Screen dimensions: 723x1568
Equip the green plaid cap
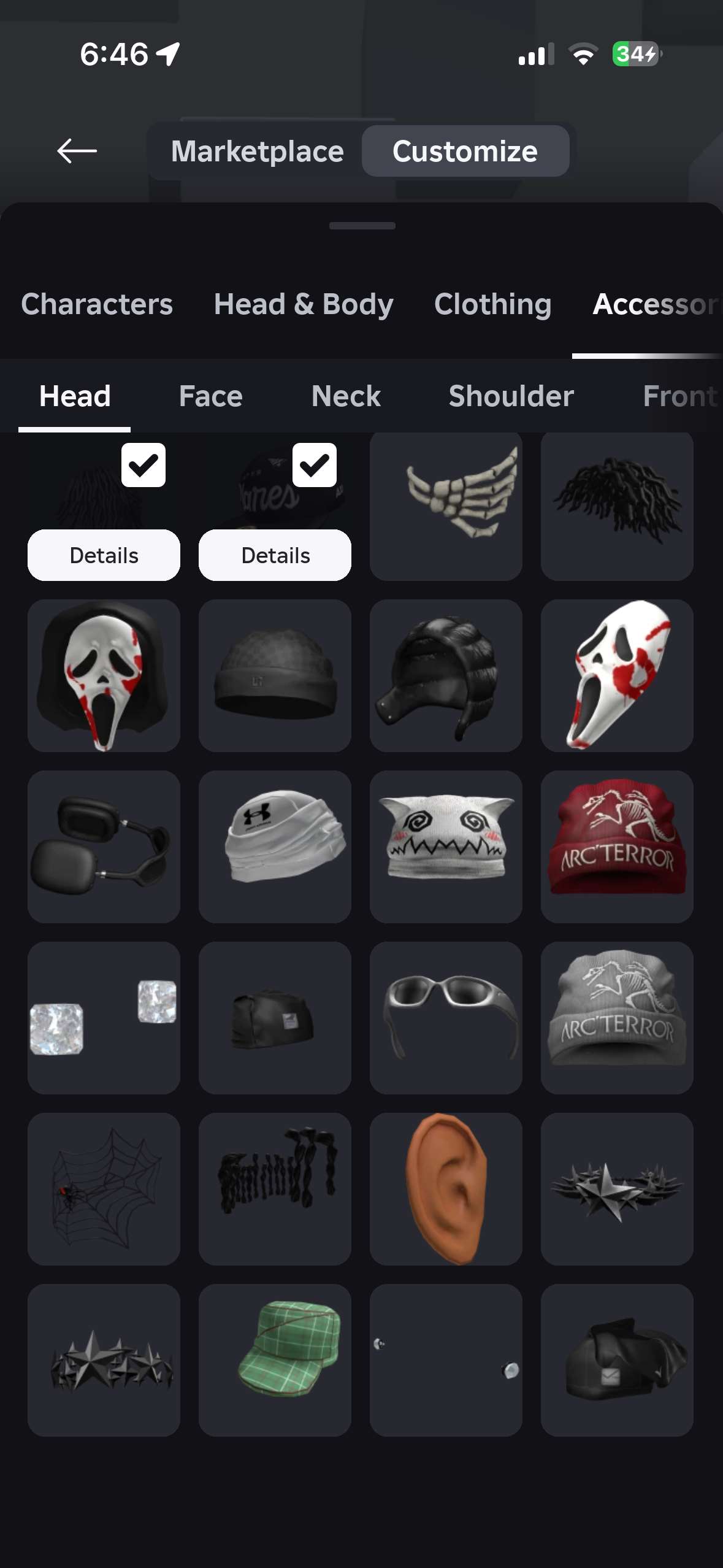[x=275, y=1360]
